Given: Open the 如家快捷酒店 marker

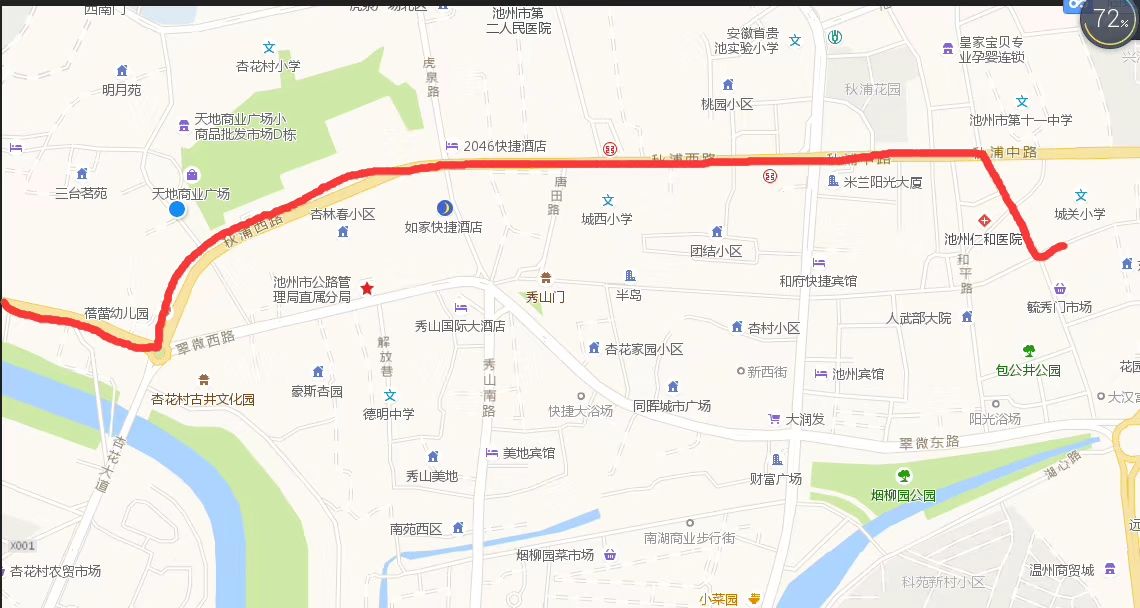Looking at the screenshot, I should (x=445, y=207).
